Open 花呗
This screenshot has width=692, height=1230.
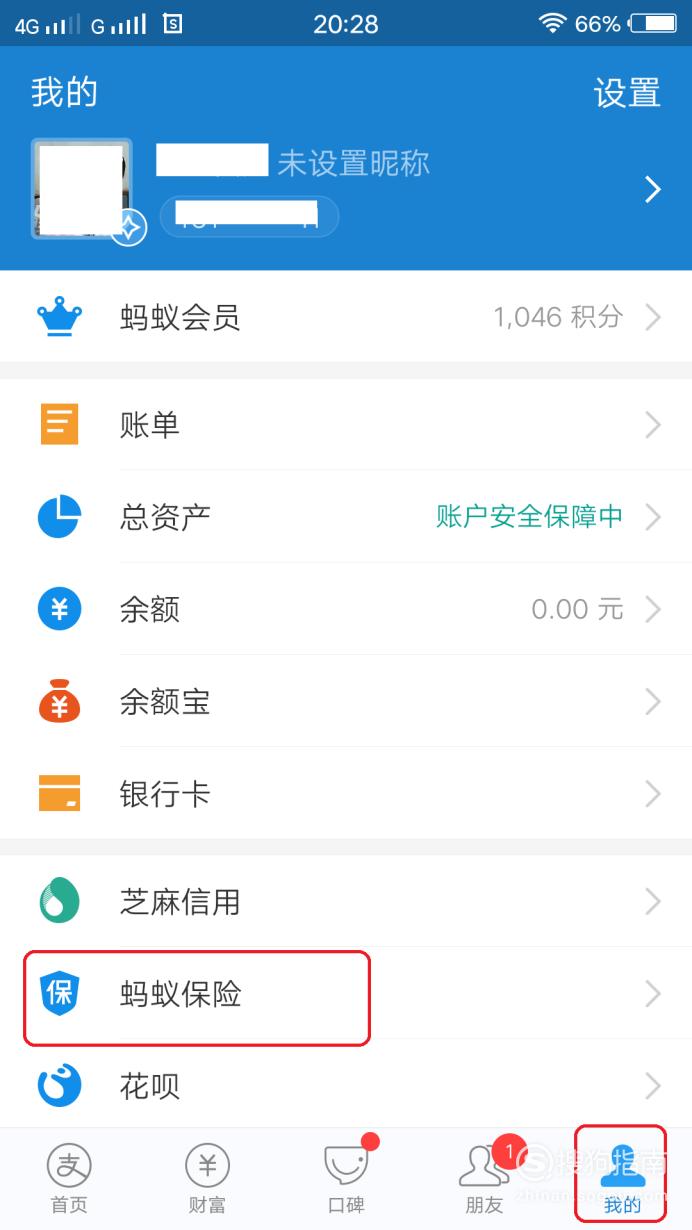(x=346, y=1085)
